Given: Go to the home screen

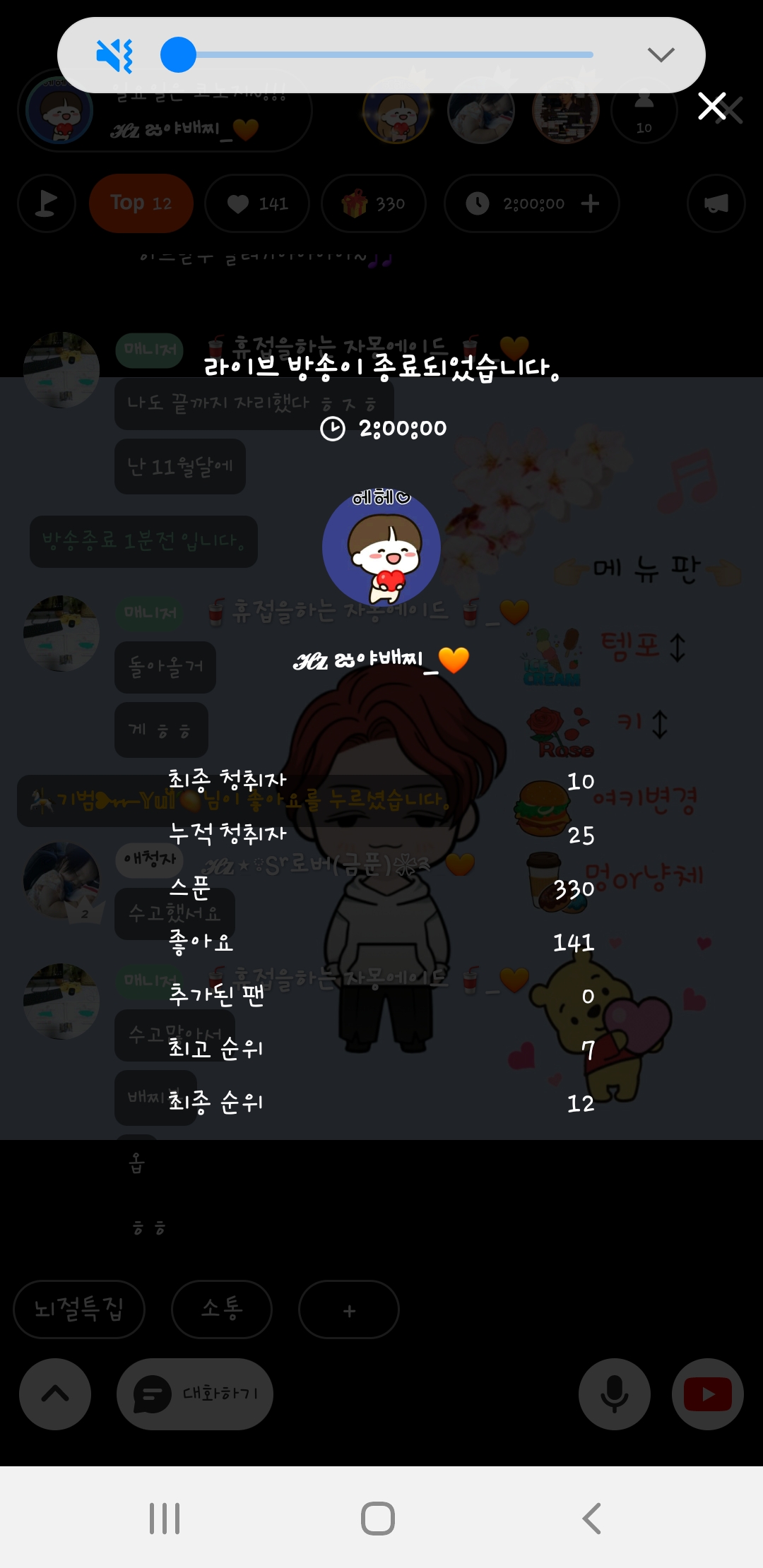Looking at the screenshot, I should [378, 1518].
